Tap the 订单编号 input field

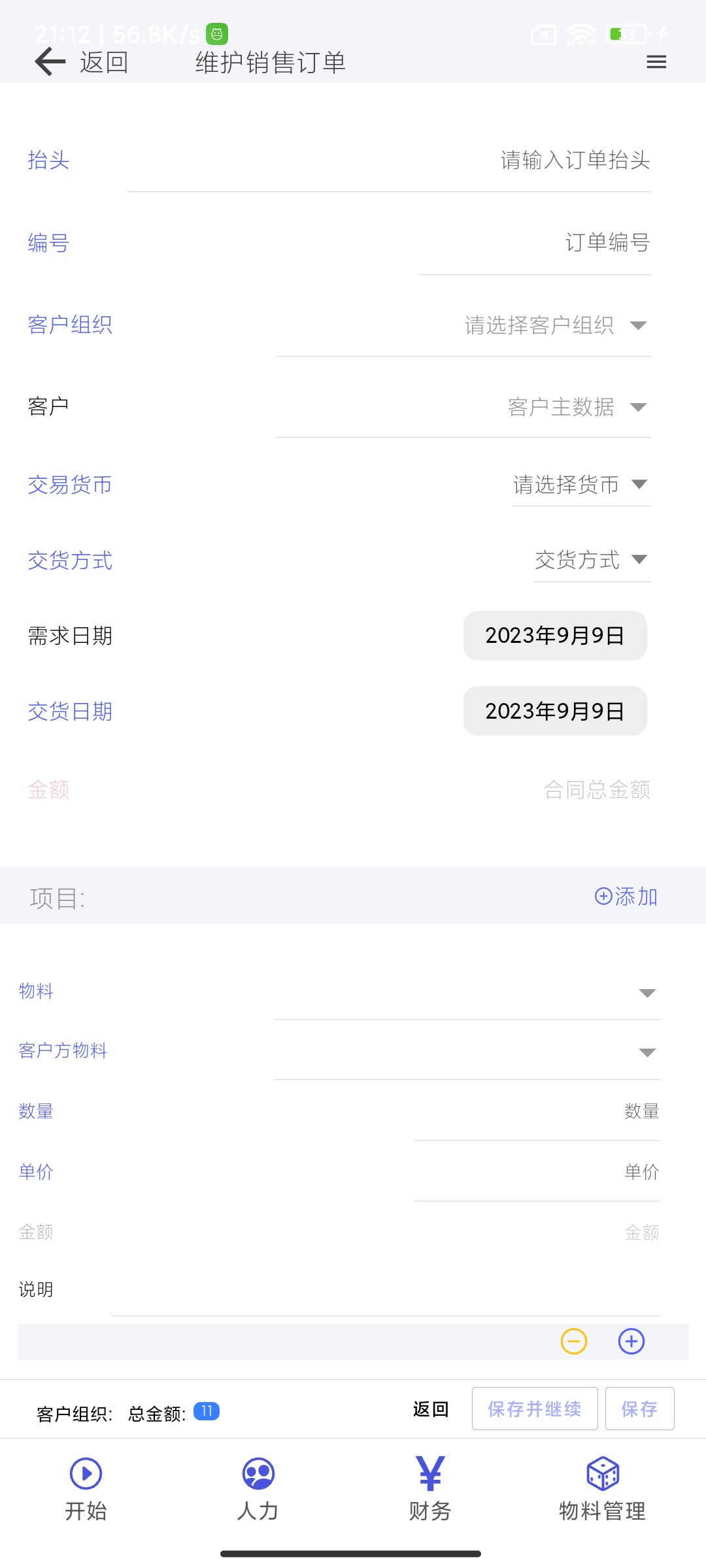pyautogui.click(x=535, y=243)
